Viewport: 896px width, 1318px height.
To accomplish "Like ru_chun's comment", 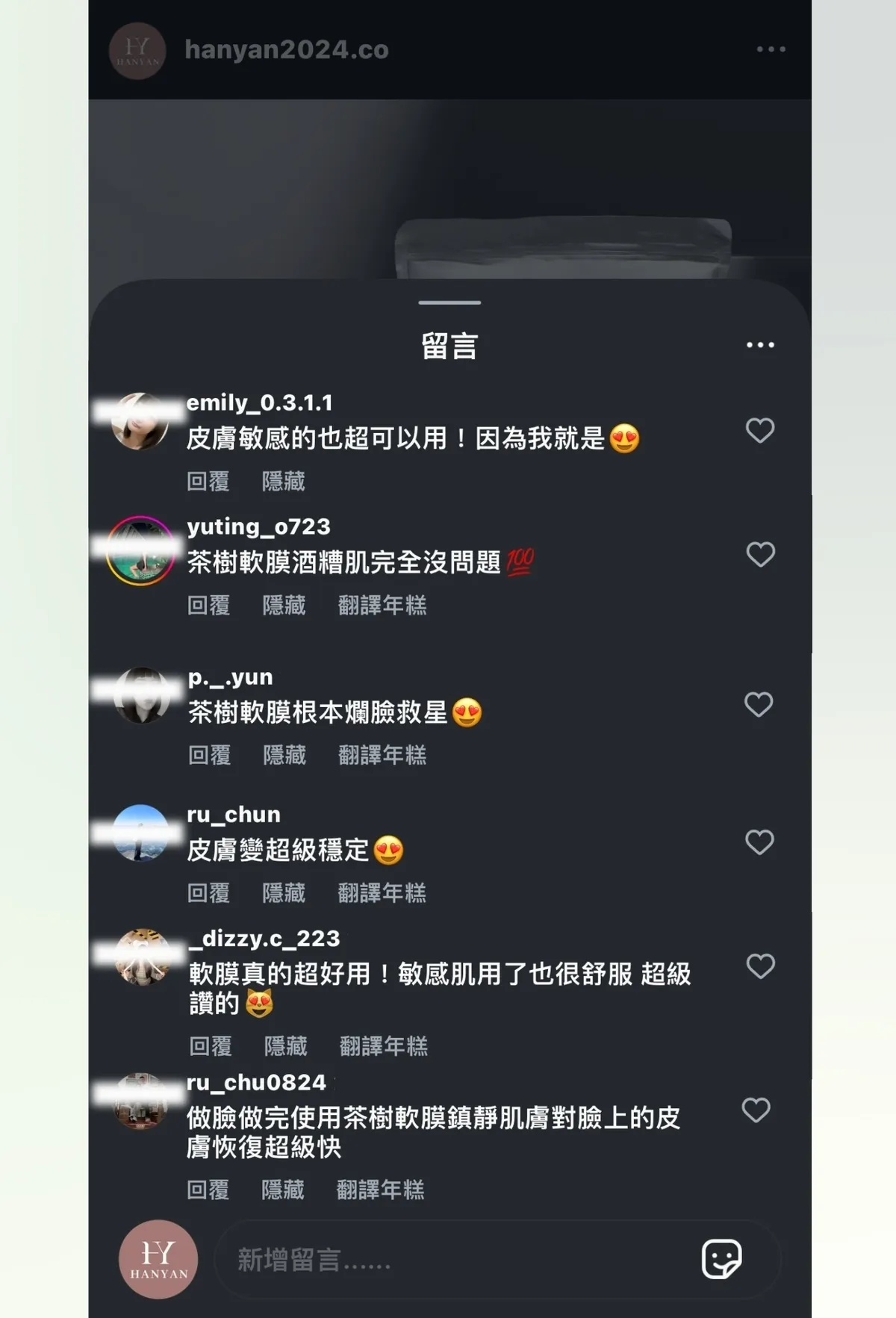I will click(759, 842).
